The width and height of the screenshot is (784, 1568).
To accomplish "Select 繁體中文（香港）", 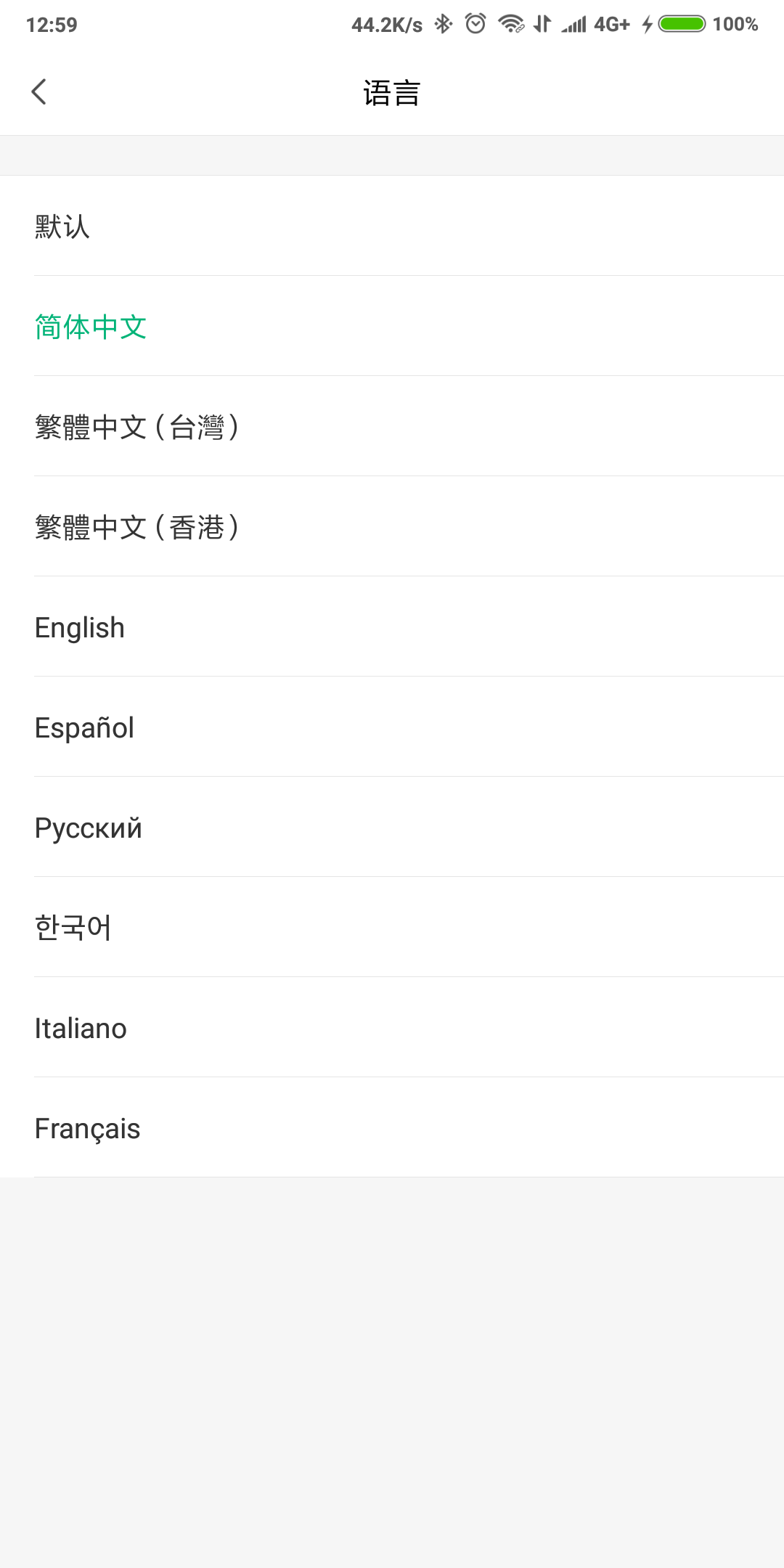I will tap(392, 526).
